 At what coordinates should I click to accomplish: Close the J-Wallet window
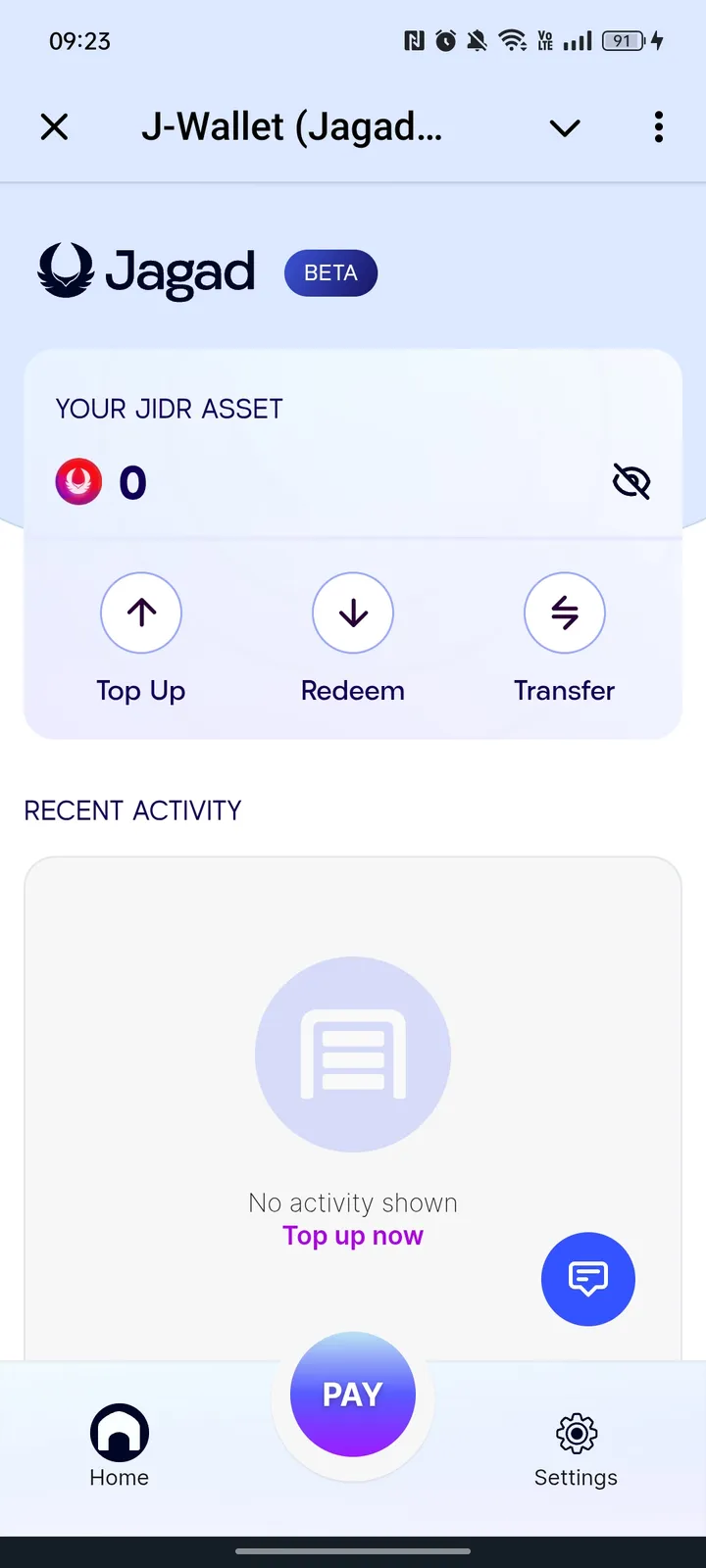[55, 126]
